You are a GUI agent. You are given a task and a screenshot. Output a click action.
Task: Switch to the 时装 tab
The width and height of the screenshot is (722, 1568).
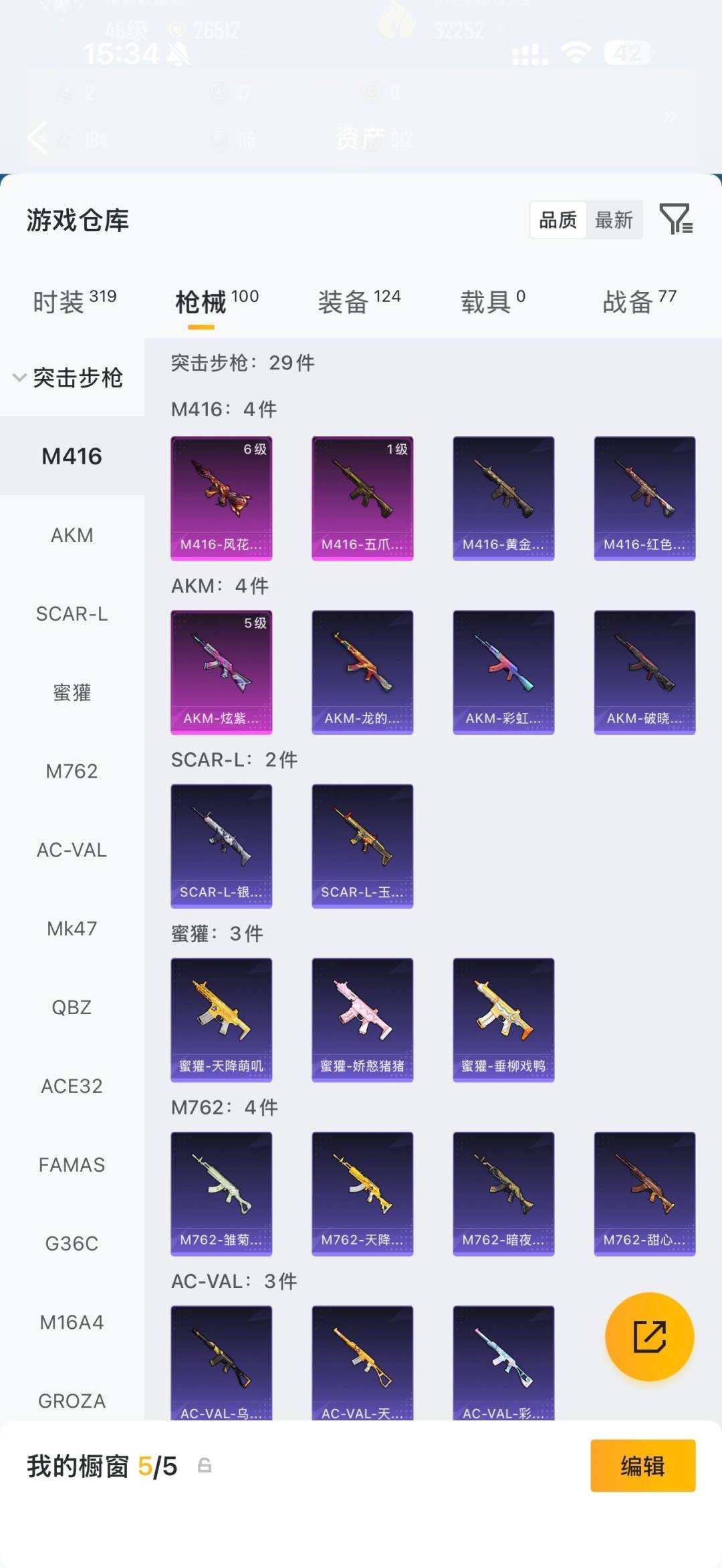click(75, 301)
